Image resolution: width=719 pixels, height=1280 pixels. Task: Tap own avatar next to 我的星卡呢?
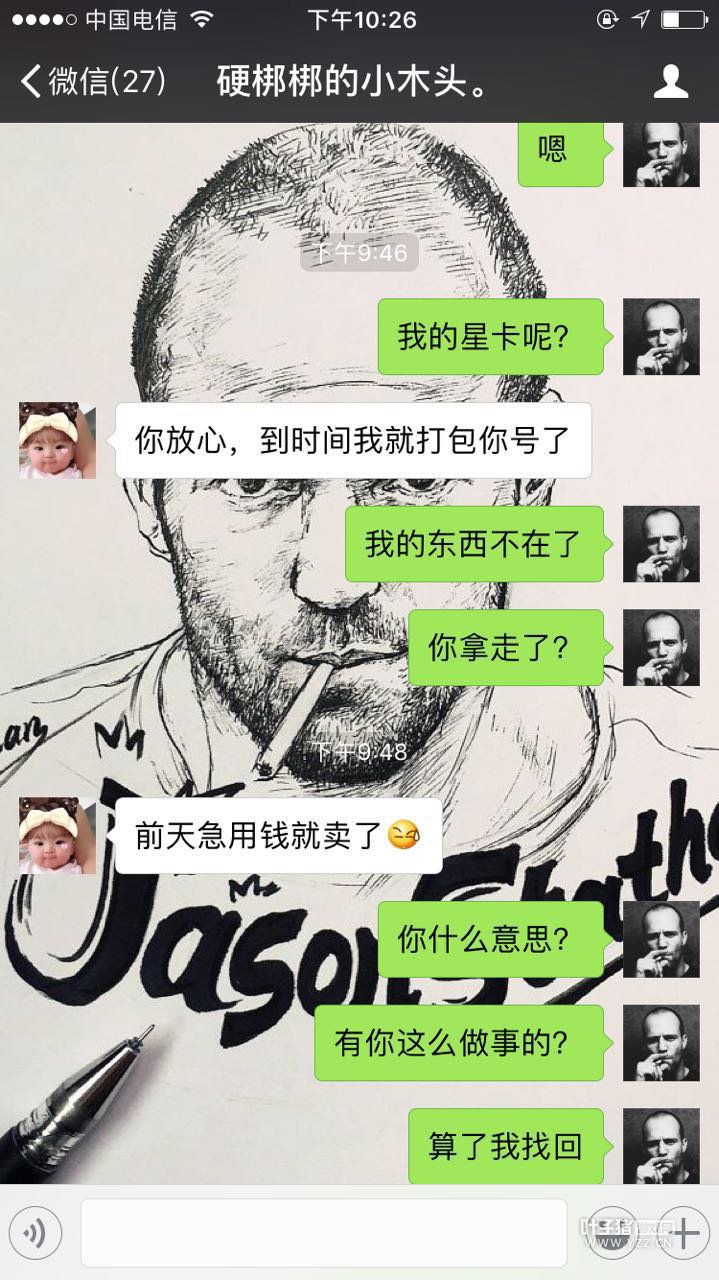661,337
